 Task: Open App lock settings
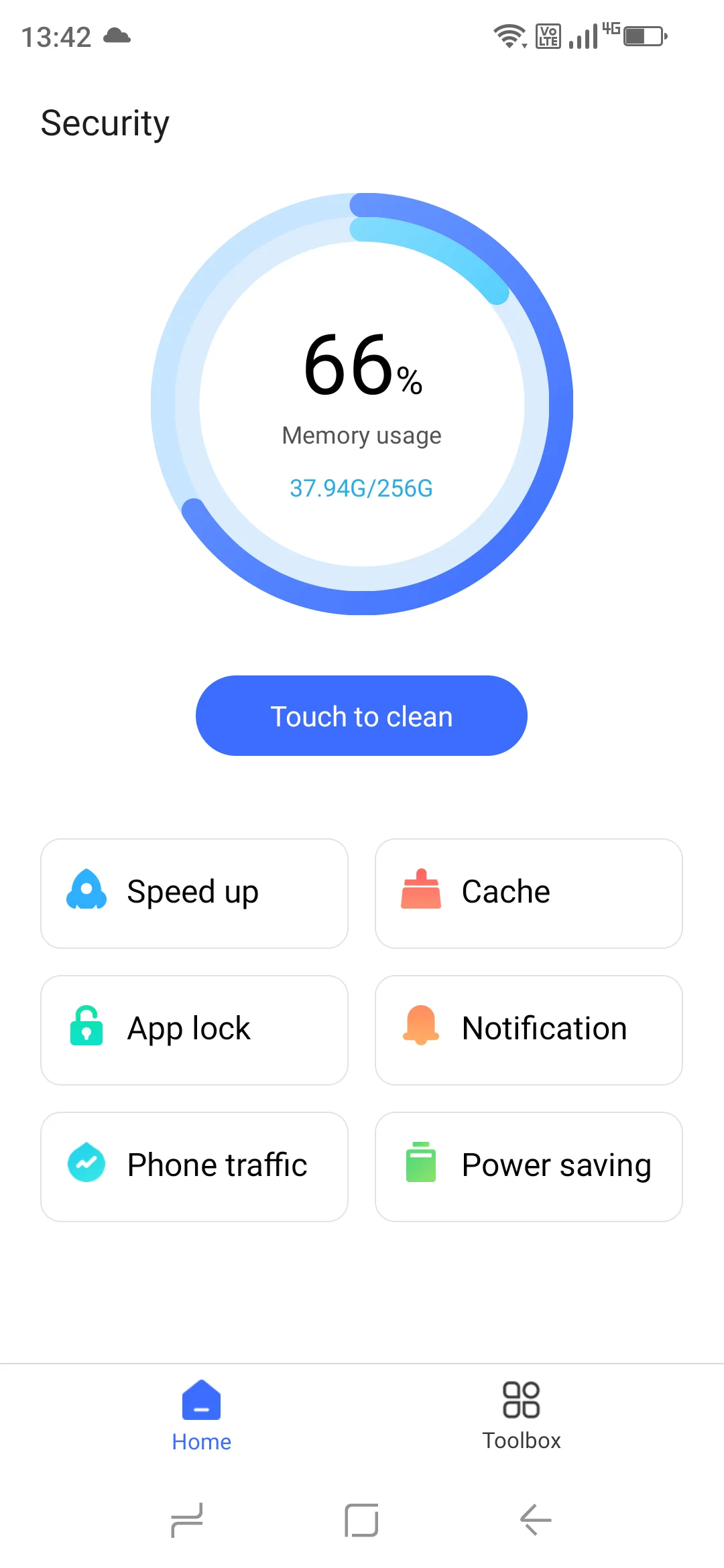tap(194, 1030)
